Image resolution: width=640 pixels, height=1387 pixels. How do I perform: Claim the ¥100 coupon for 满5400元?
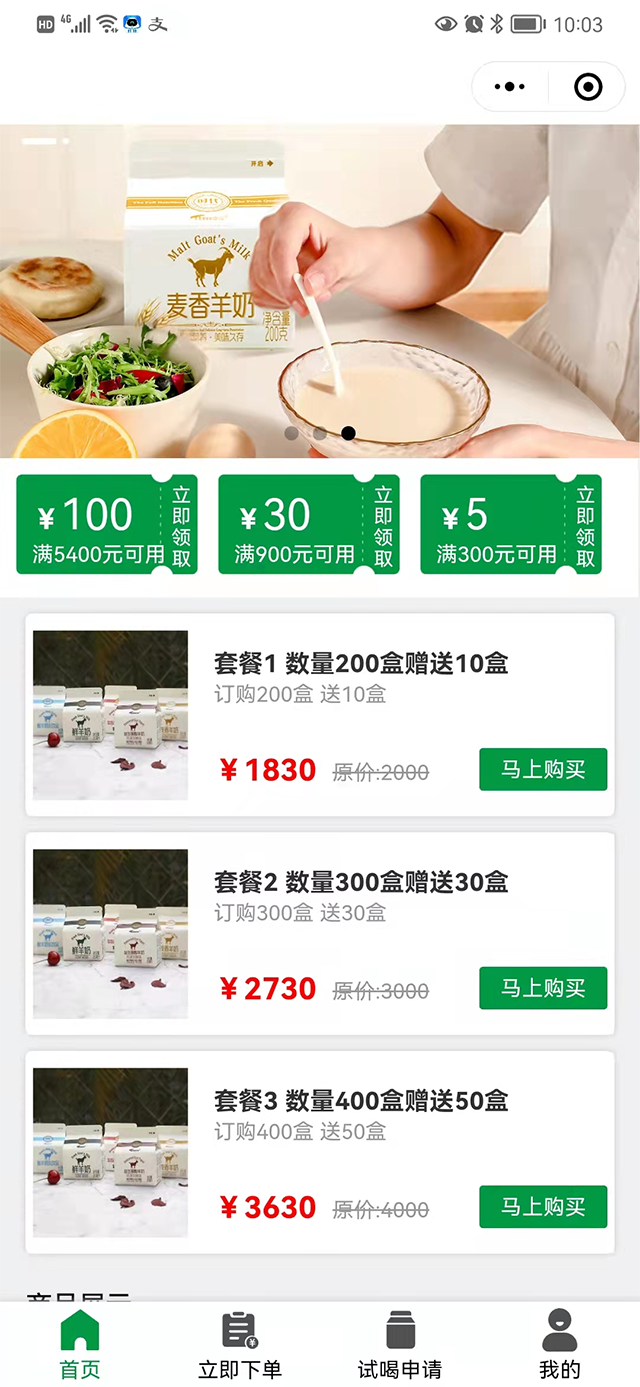[180, 525]
